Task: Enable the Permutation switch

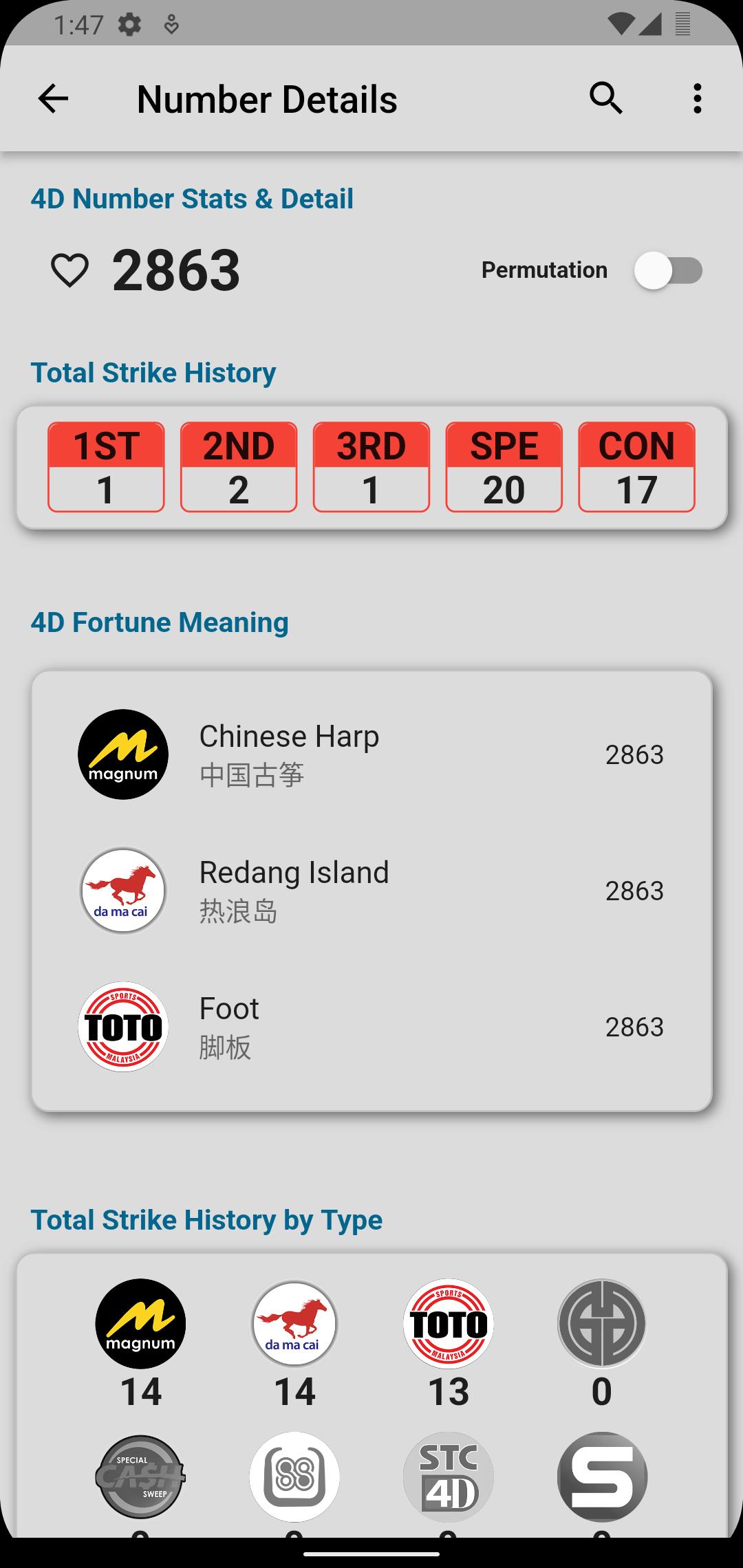Action: (668, 270)
